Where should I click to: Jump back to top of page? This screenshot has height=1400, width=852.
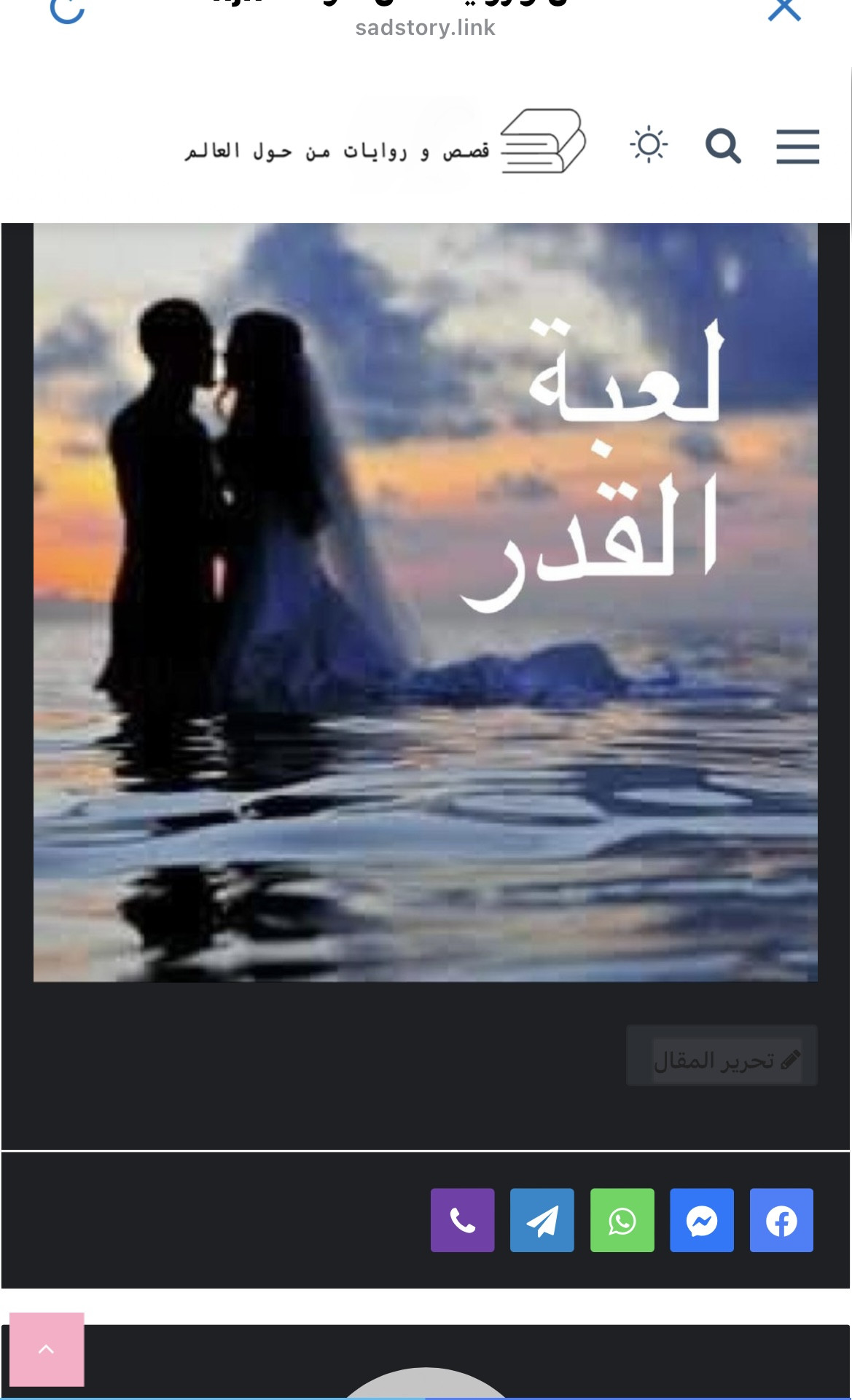pyautogui.click(x=47, y=1349)
